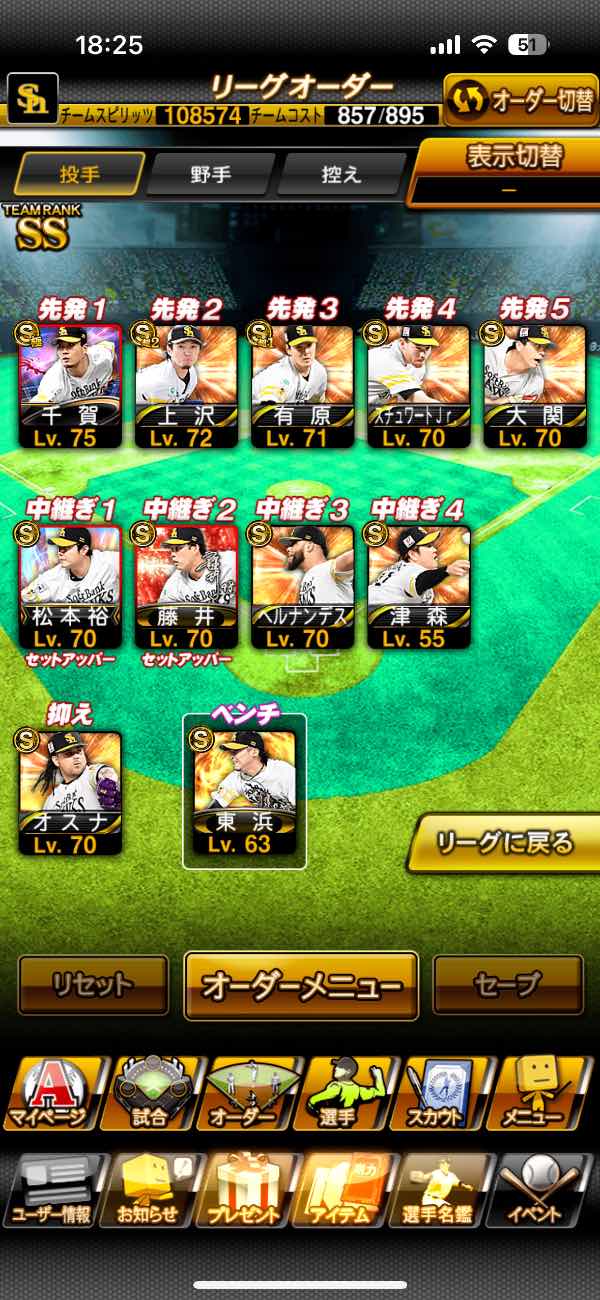This screenshot has height=1300, width=600.
Task: Open the オーダーメニュー
Action: pyautogui.click(x=301, y=985)
